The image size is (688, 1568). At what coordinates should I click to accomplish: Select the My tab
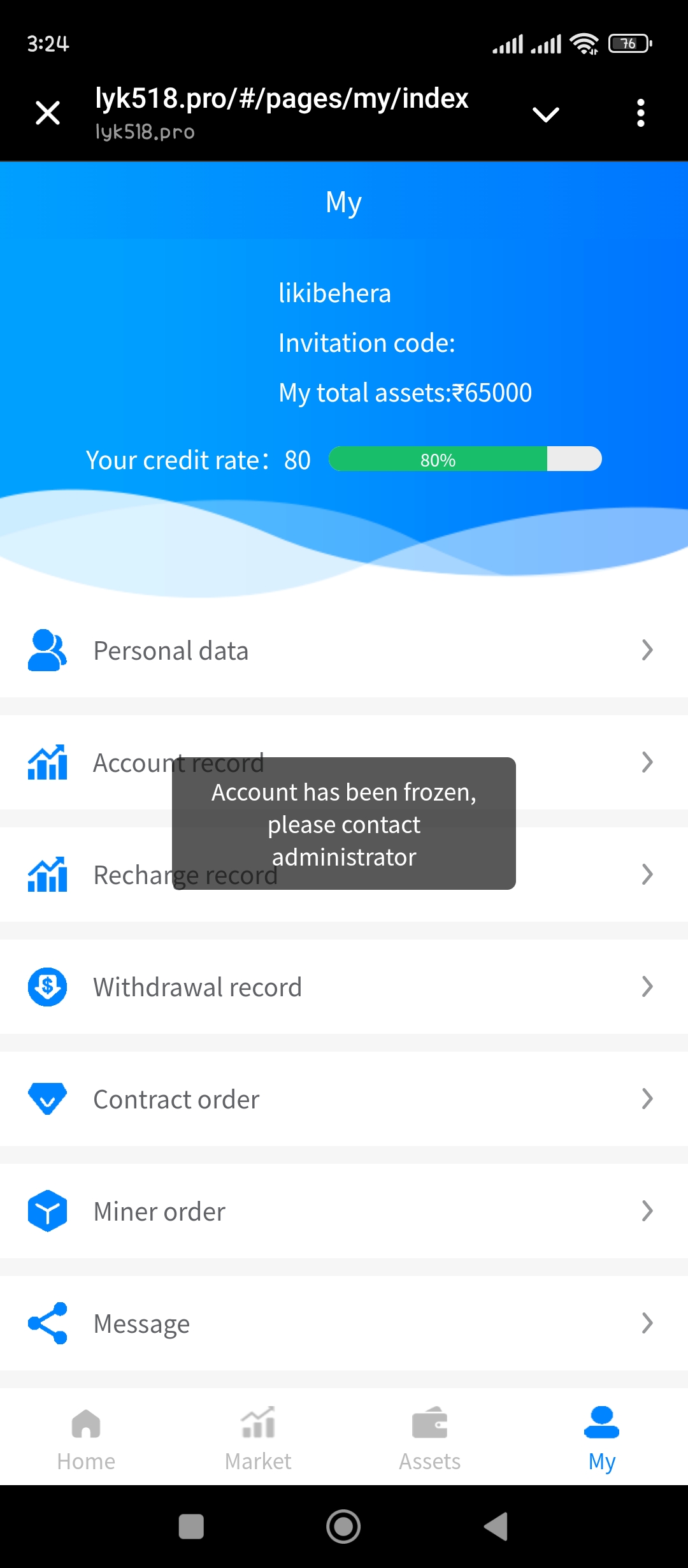(x=602, y=1439)
